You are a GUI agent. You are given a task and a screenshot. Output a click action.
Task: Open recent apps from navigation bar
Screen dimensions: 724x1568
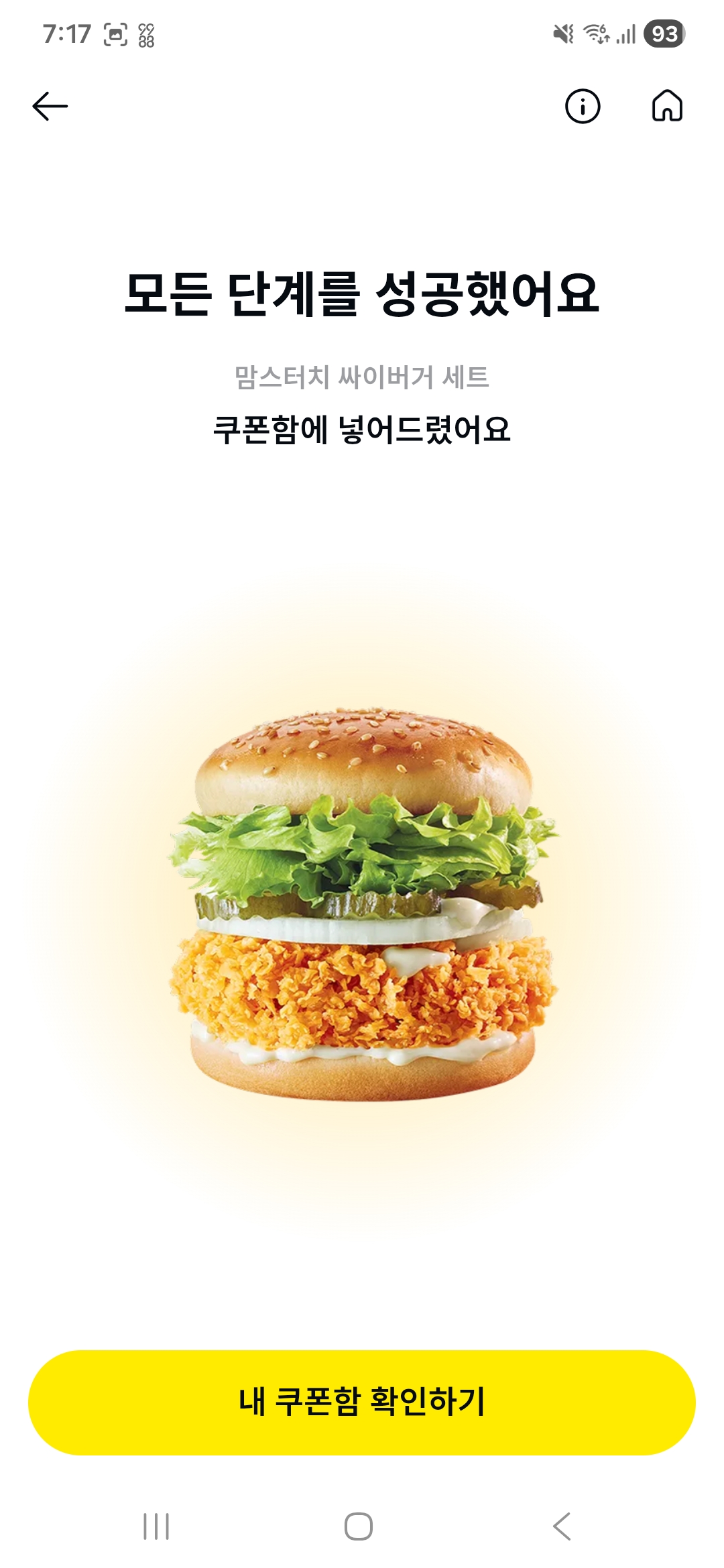click(x=156, y=1526)
